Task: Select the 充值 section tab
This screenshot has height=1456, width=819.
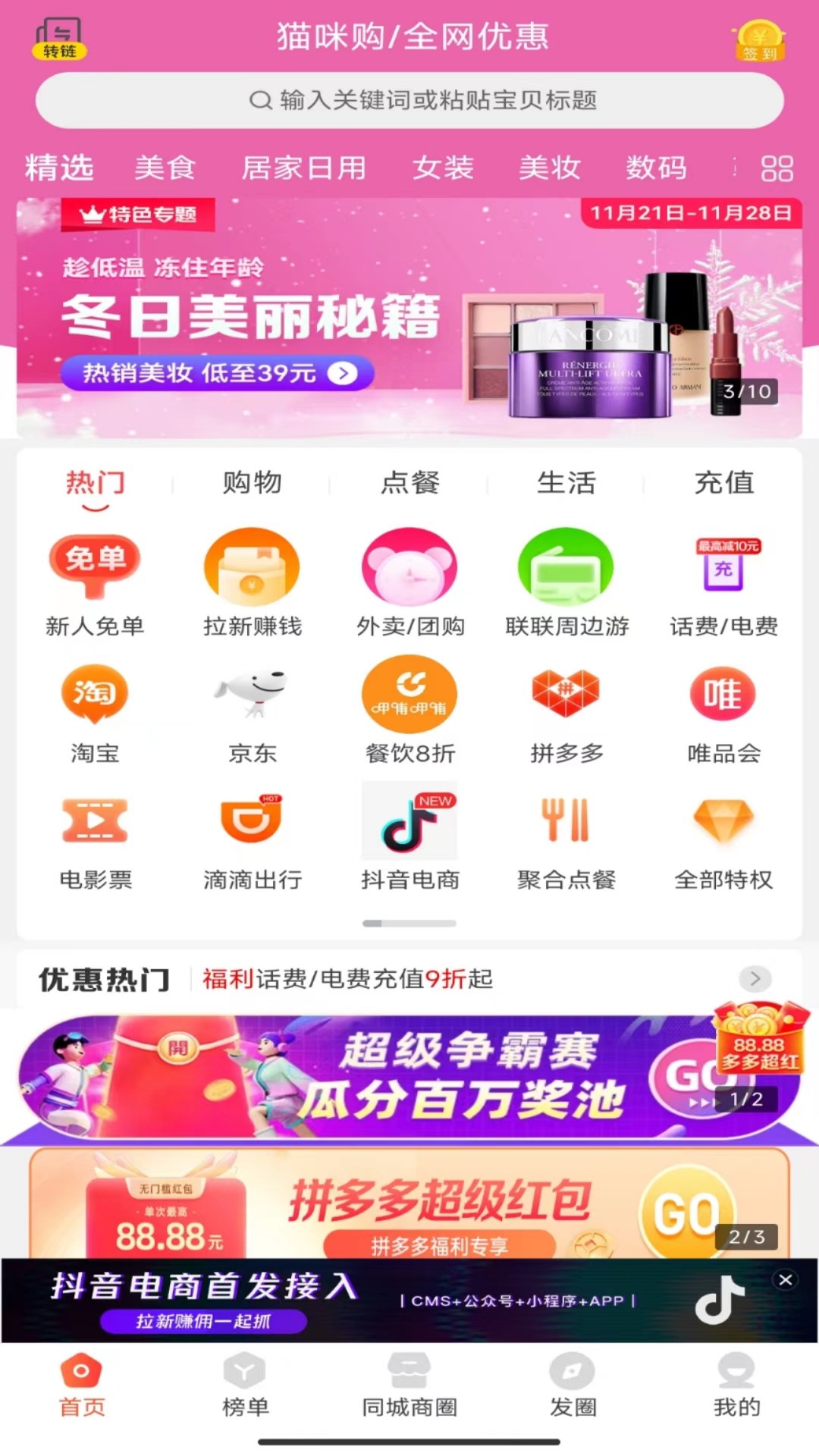Action: click(723, 482)
